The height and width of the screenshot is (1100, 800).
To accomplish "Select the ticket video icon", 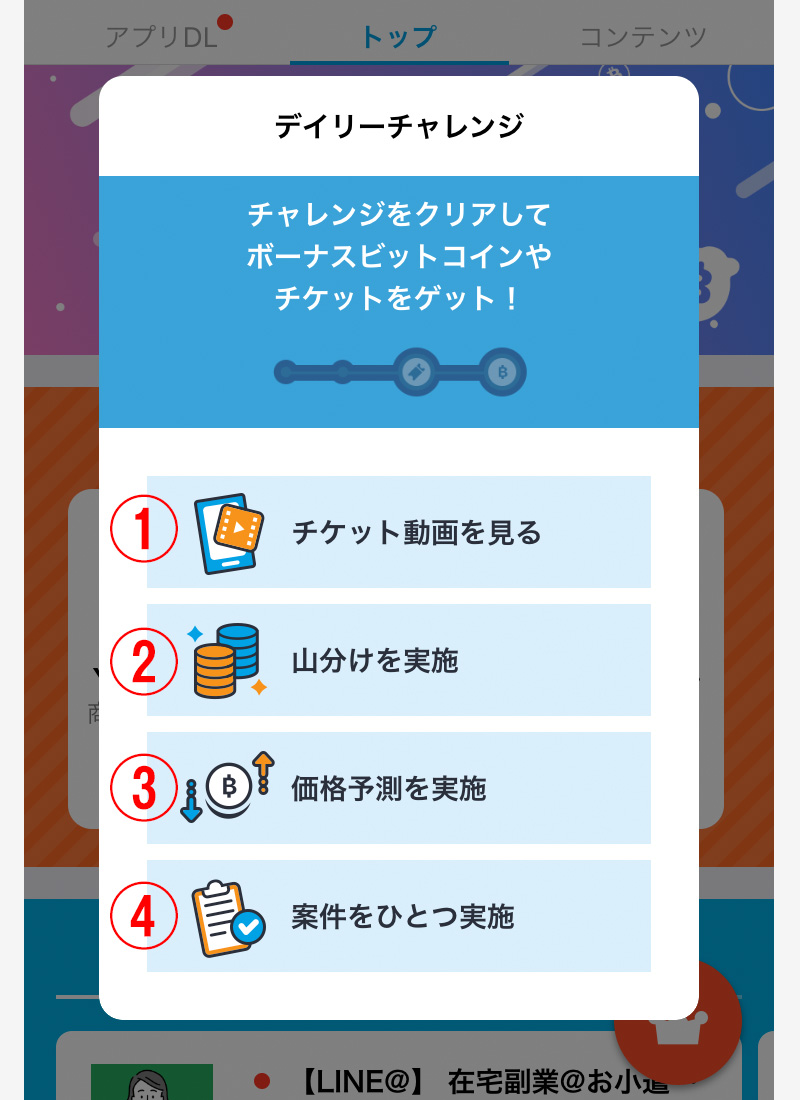I will pos(230,531).
